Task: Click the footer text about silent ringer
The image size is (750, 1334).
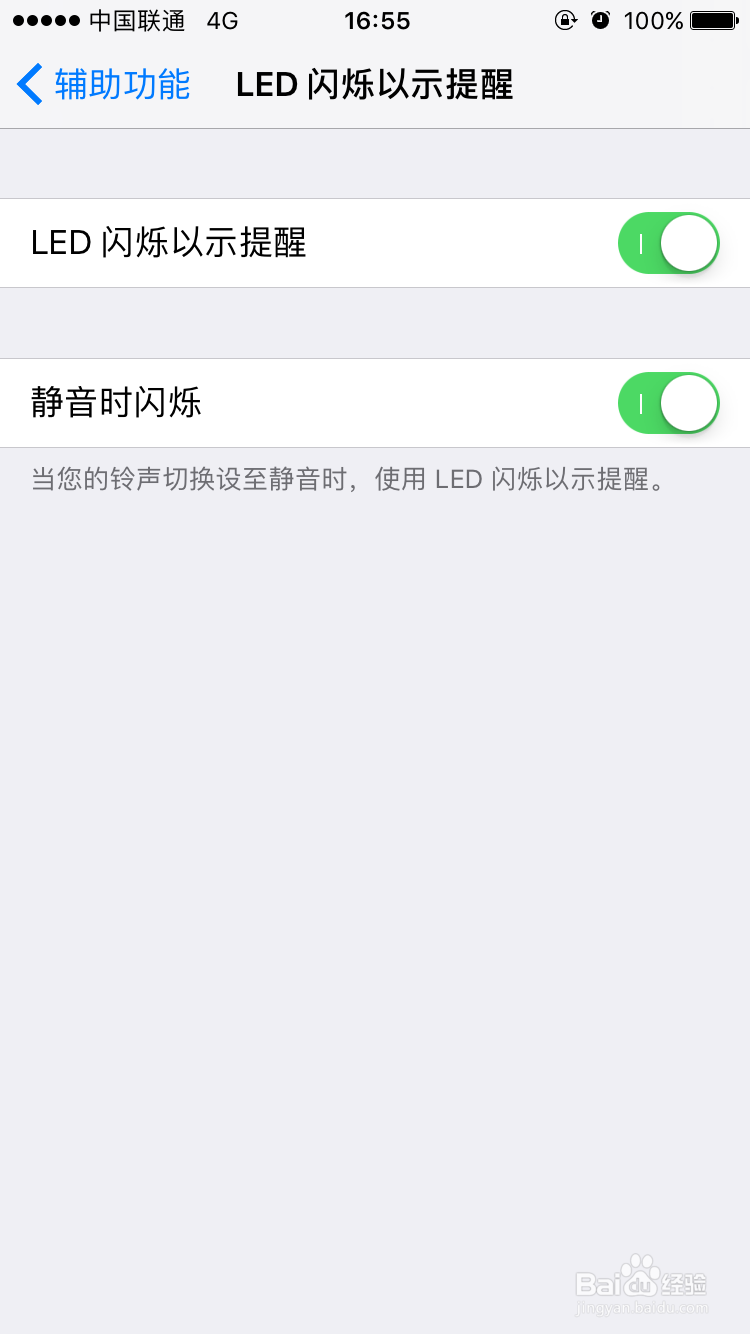Action: tap(350, 481)
